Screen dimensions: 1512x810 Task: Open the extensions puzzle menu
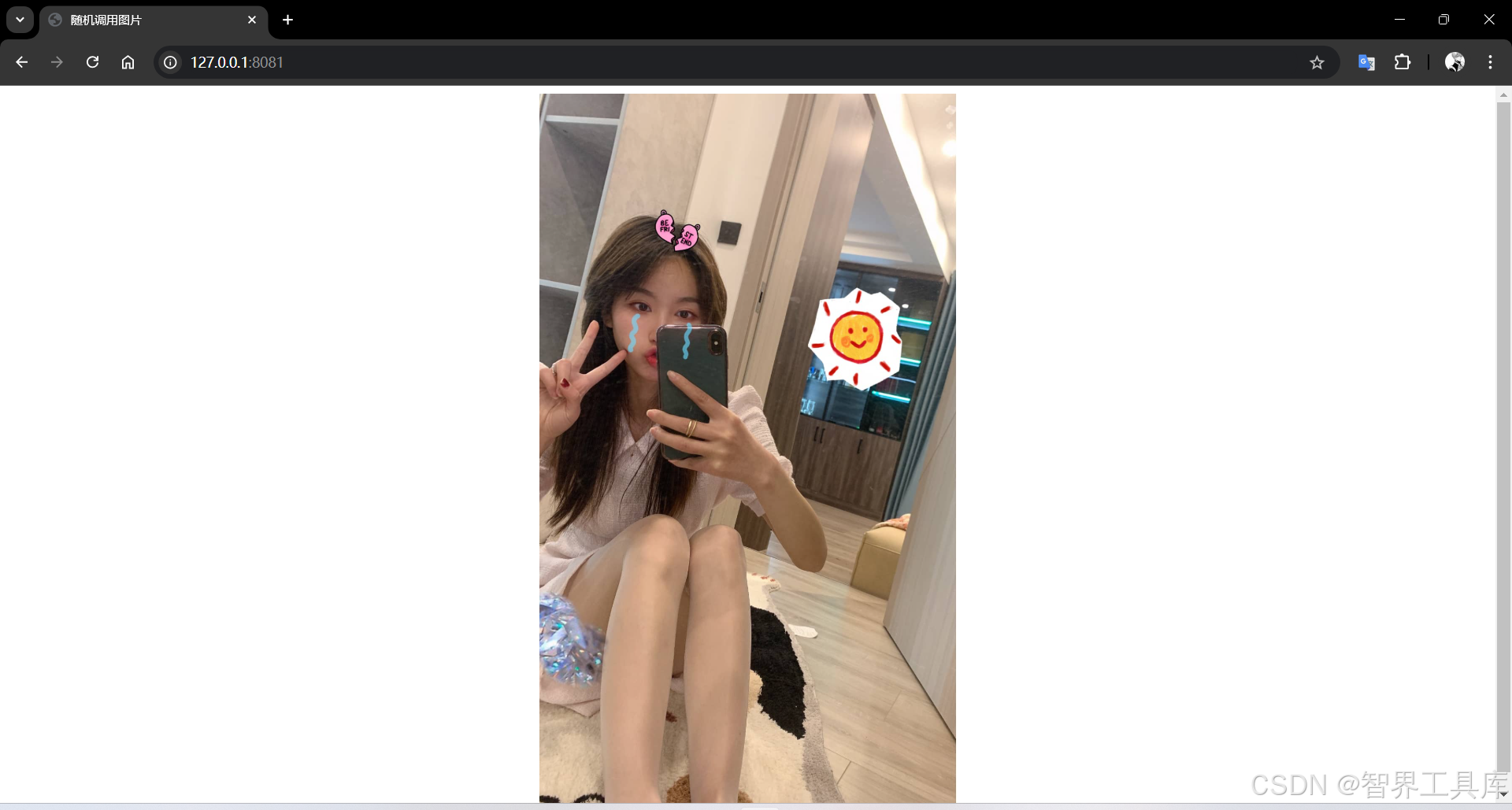click(1403, 62)
